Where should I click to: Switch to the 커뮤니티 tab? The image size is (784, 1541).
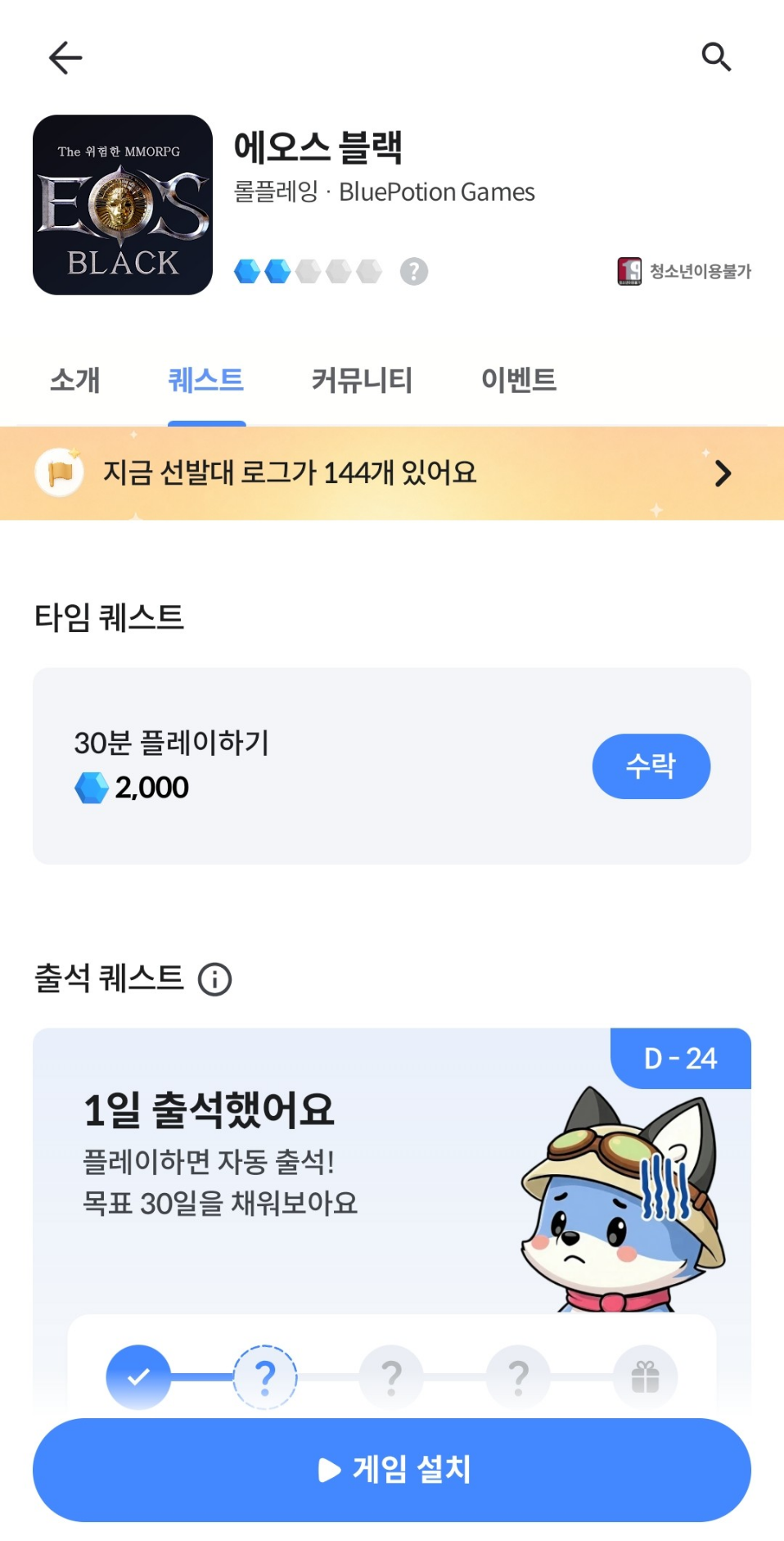[362, 380]
